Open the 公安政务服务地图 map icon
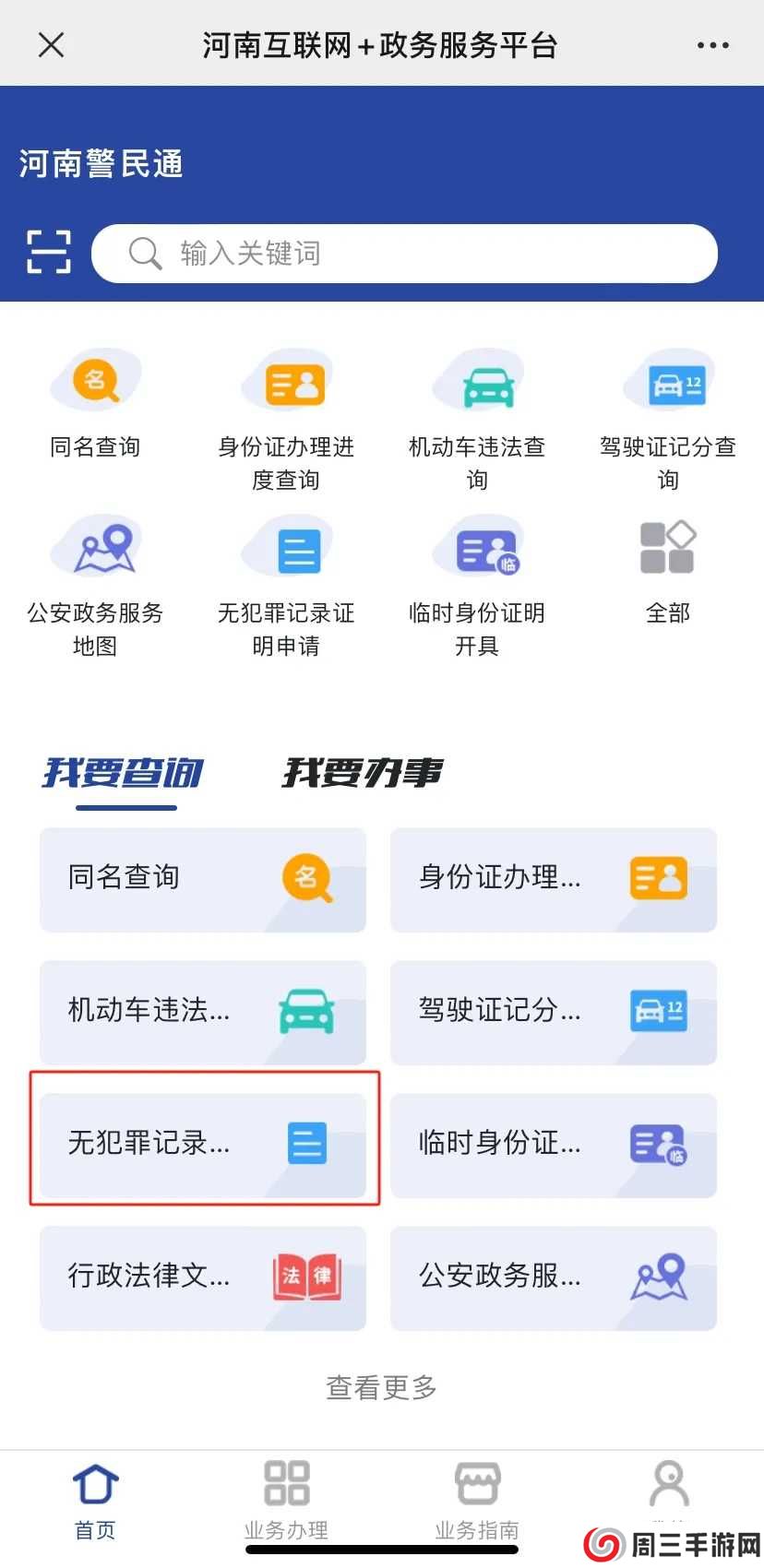The width and height of the screenshot is (764, 1568). (x=96, y=546)
